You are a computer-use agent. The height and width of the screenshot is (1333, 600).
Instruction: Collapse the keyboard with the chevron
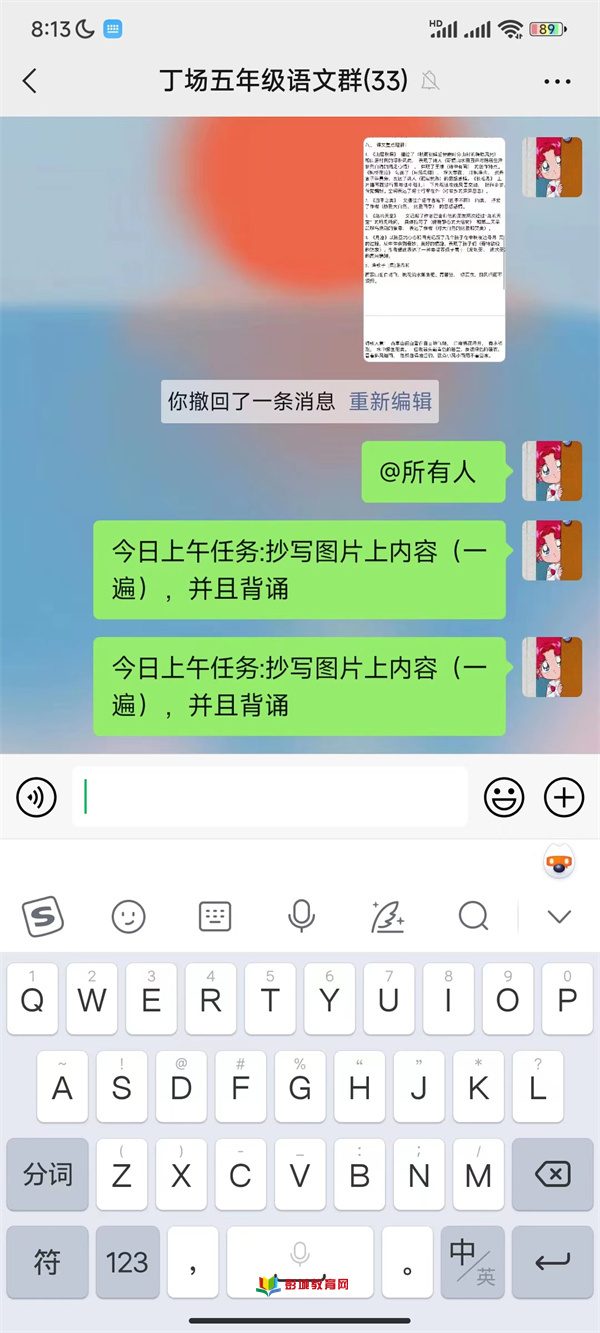click(x=559, y=915)
